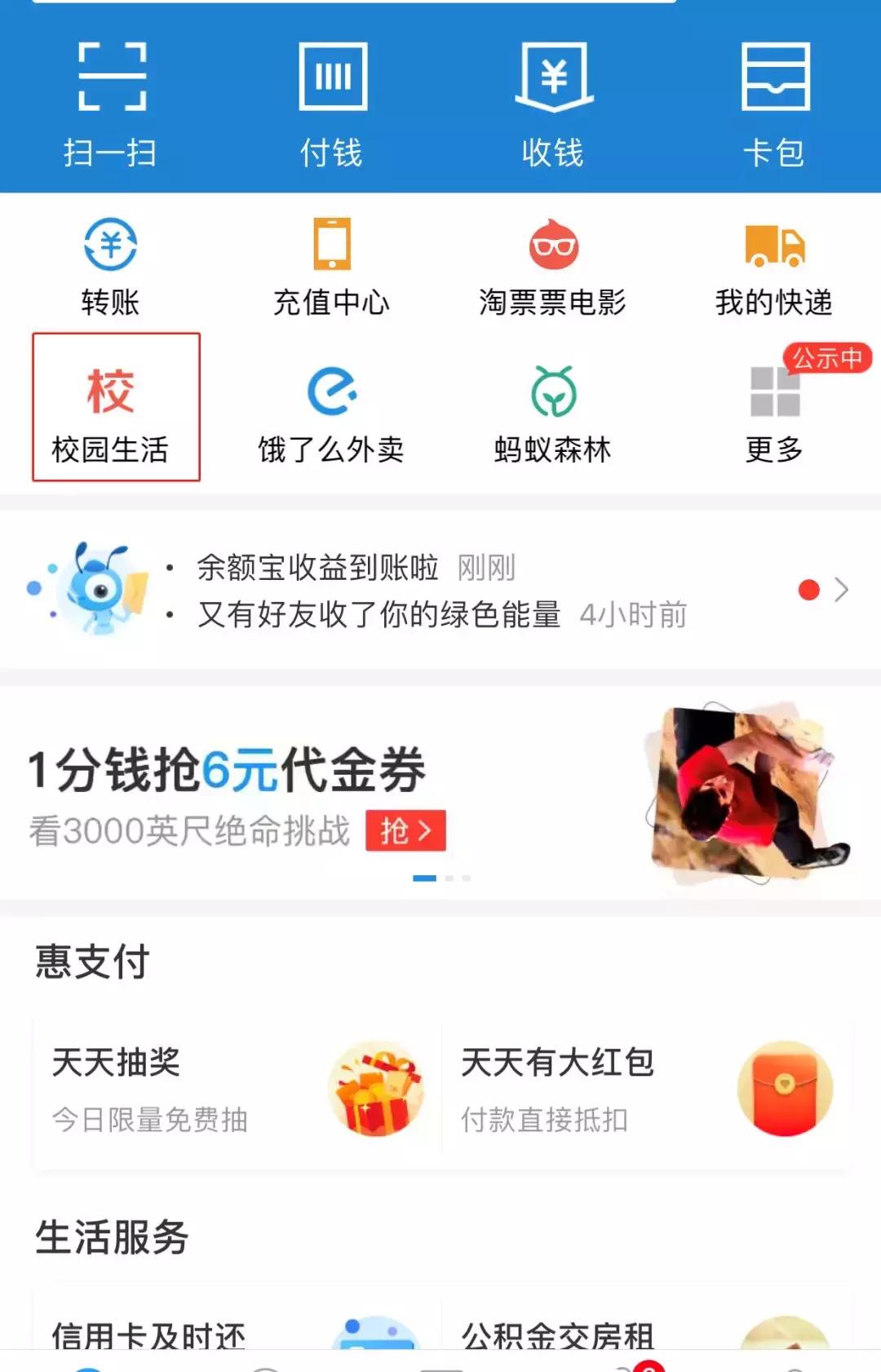Tap the red 抢 grab voucher button
This screenshot has height=1372, width=881.
click(405, 829)
